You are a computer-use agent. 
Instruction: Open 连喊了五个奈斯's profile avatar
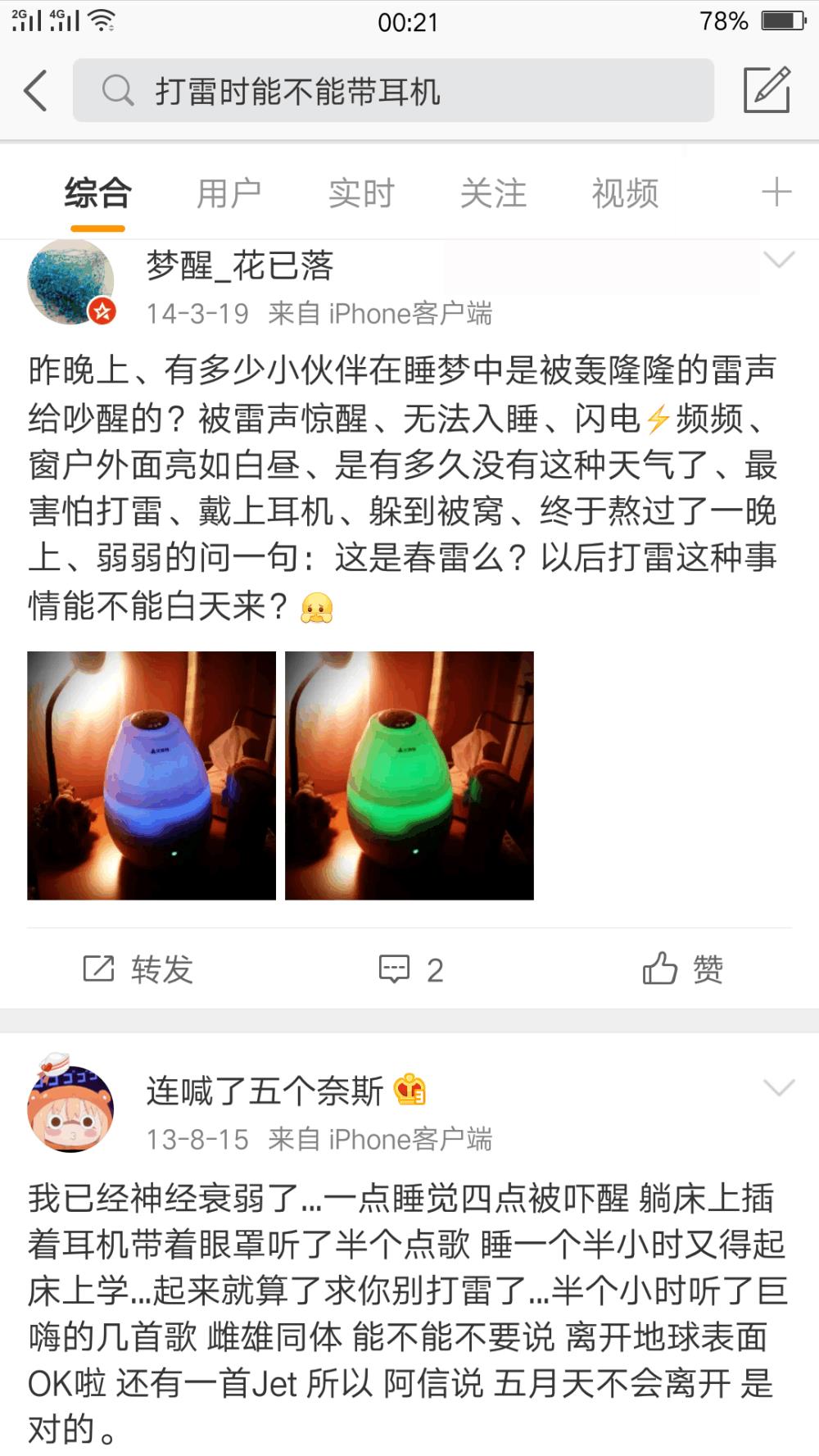click(70, 1104)
